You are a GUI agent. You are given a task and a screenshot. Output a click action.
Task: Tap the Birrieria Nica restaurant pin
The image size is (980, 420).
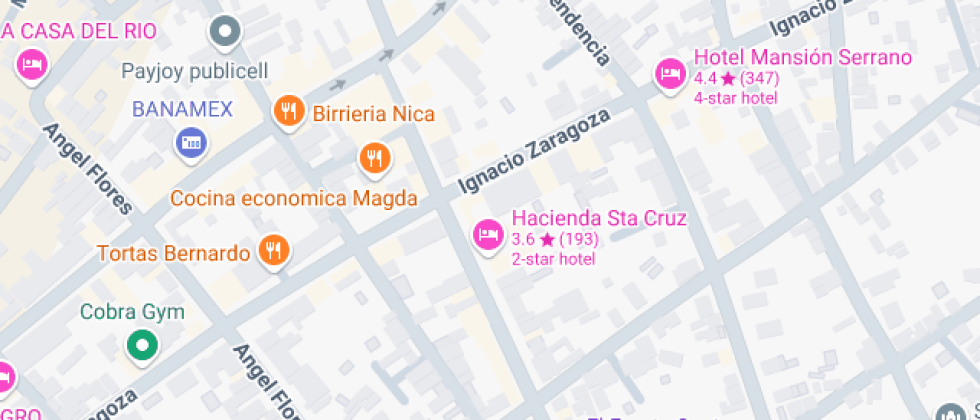point(288,110)
